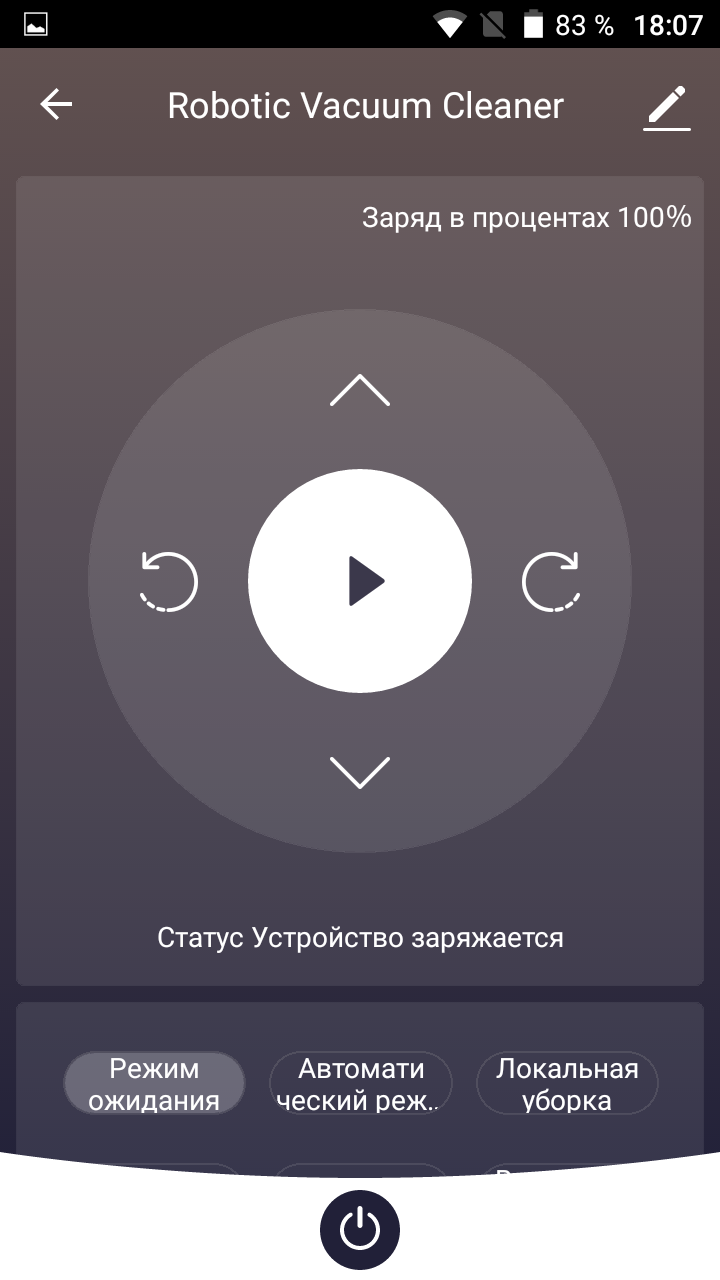Move the vacuum forward with up arrow

coord(360,391)
